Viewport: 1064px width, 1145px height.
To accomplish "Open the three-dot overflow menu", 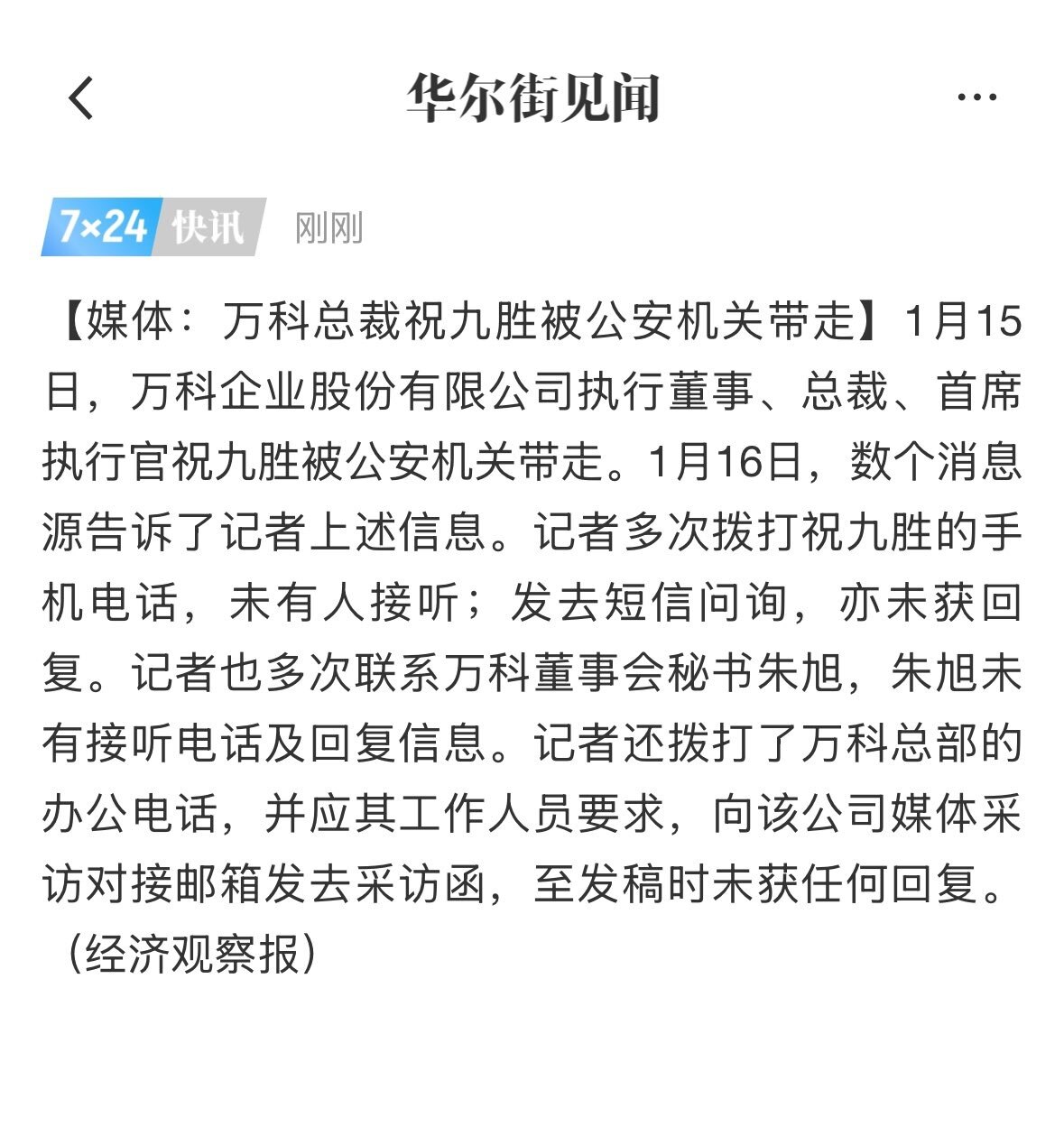I will coord(976,97).
